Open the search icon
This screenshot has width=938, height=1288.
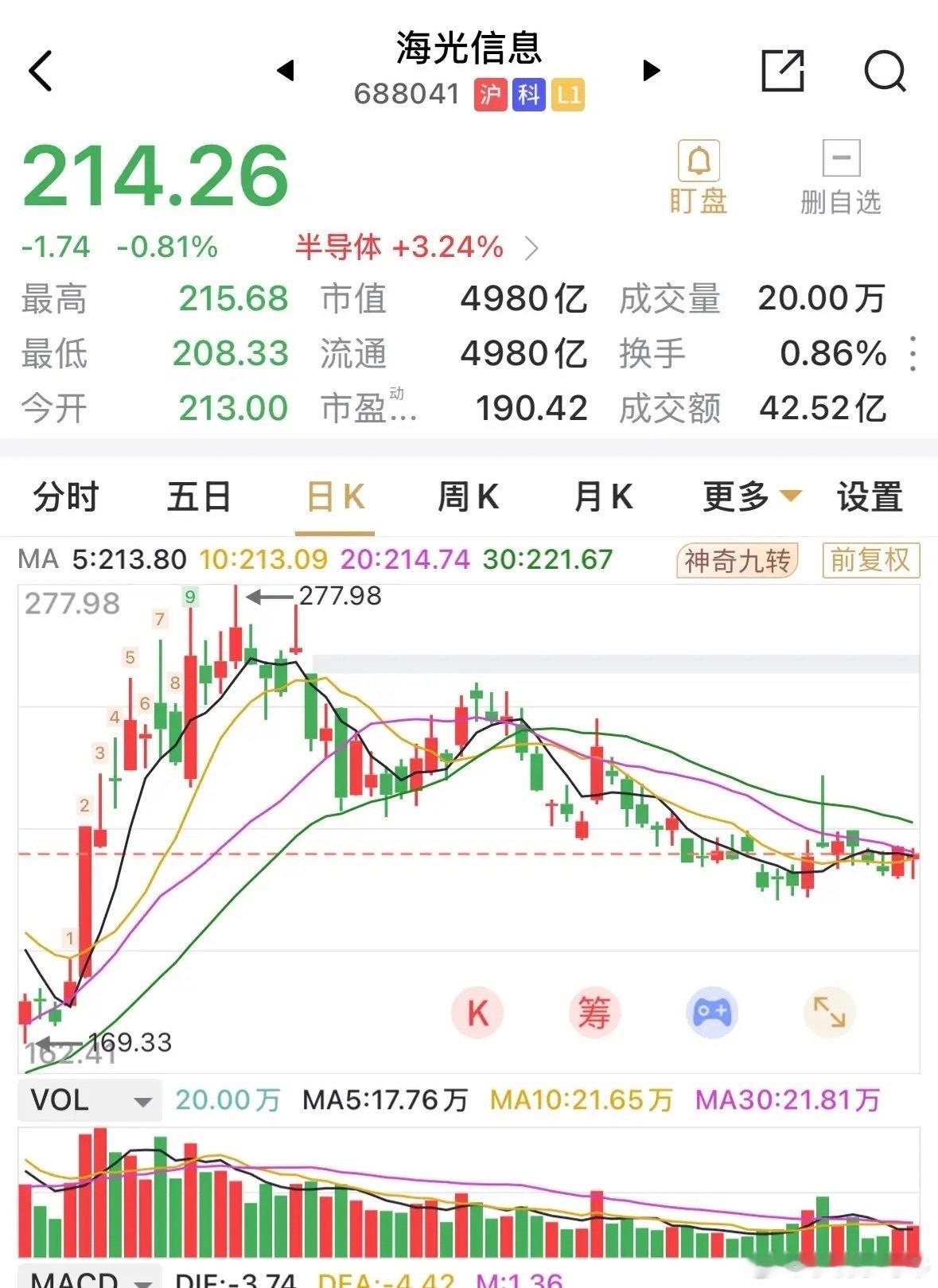[885, 71]
